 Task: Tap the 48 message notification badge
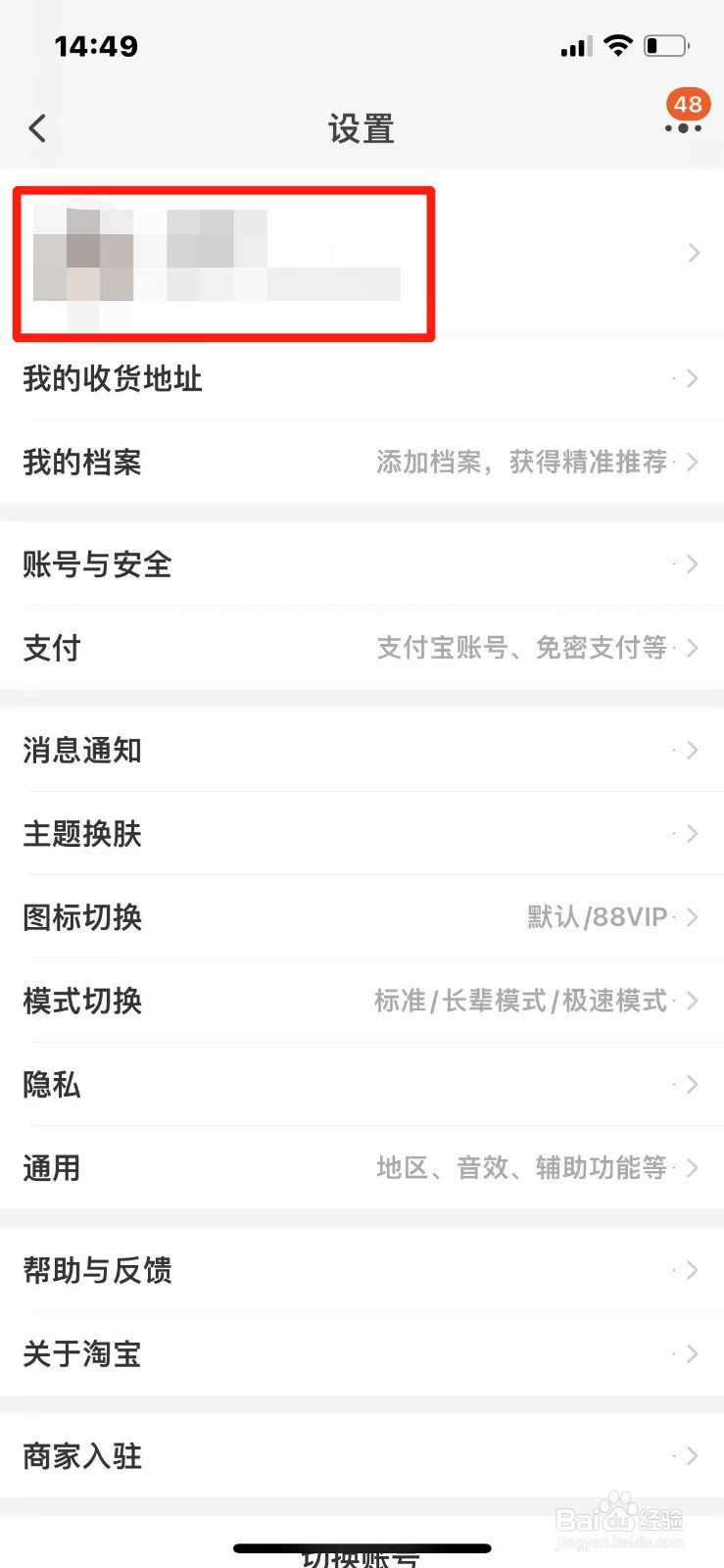pyautogui.click(x=689, y=104)
